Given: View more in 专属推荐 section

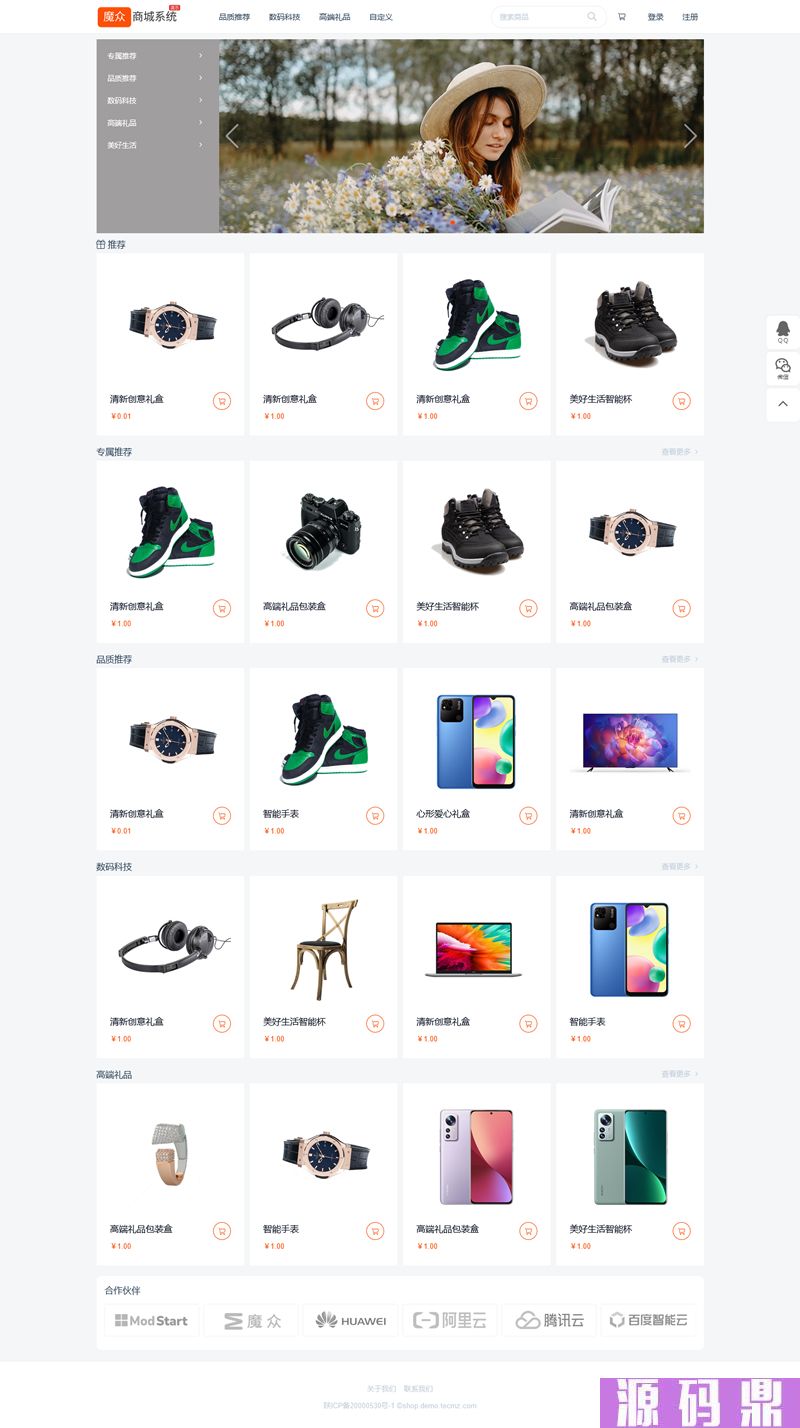Looking at the screenshot, I should click(x=679, y=452).
